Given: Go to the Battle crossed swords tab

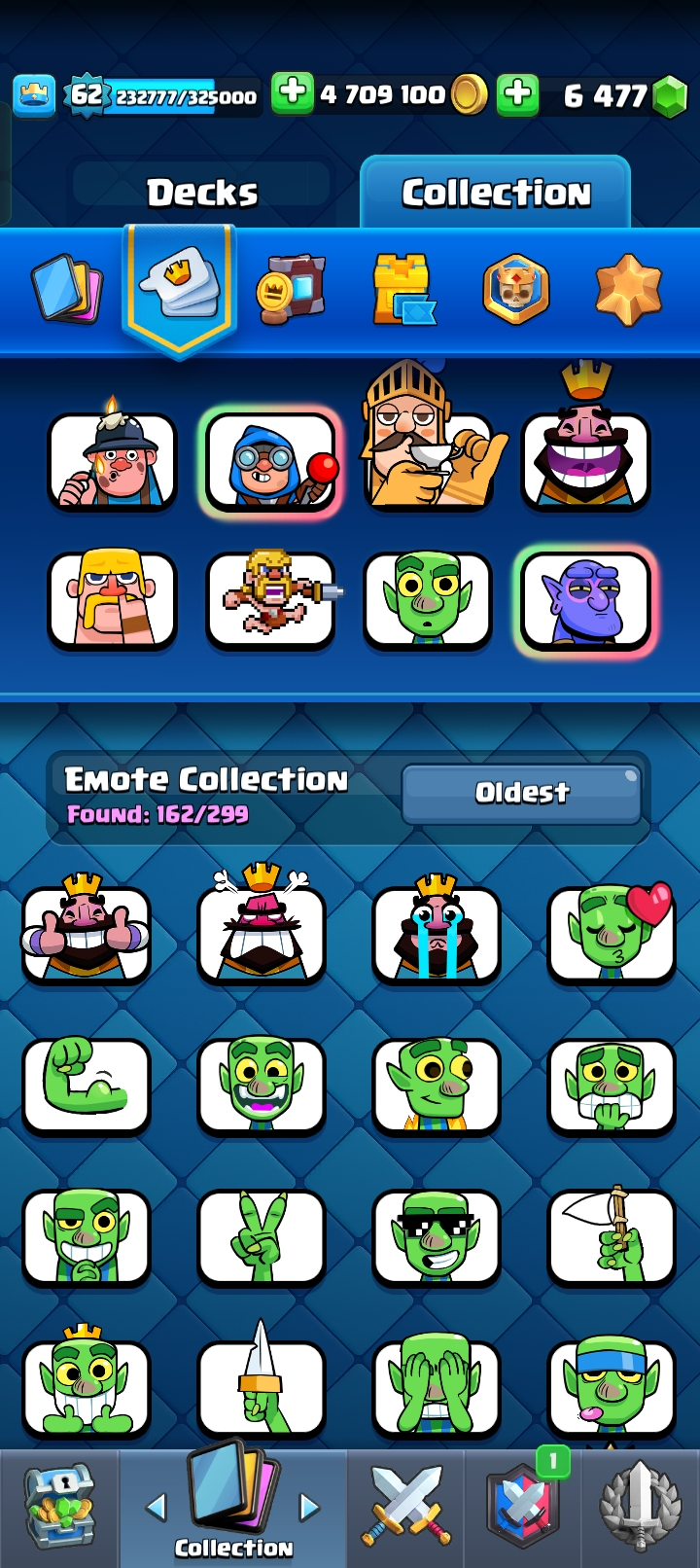Looking at the screenshot, I should click(x=405, y=1509).
